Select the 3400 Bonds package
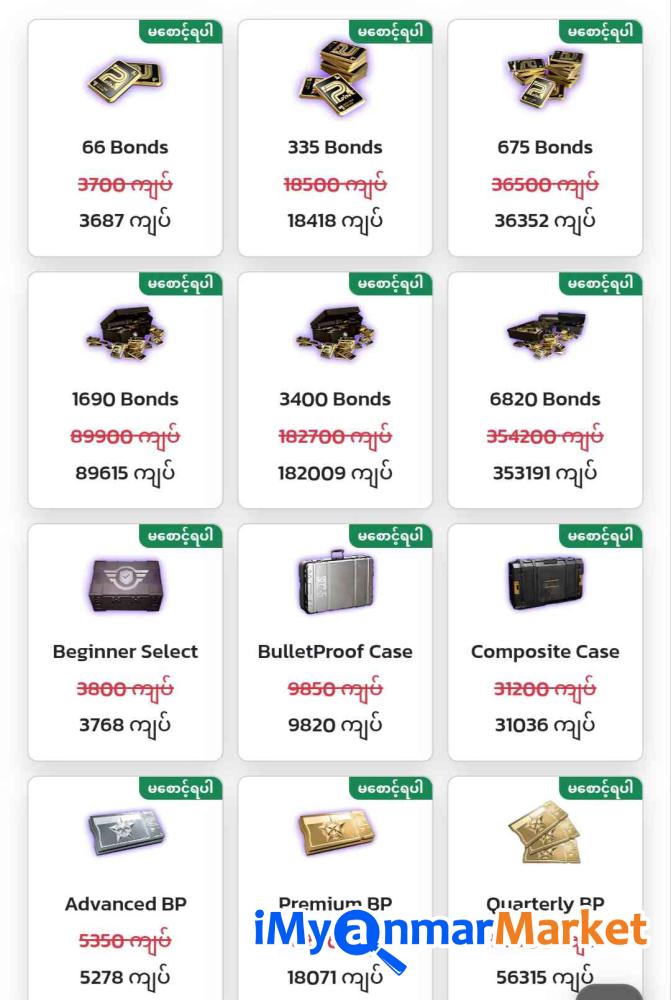 (x=335, y=390)
